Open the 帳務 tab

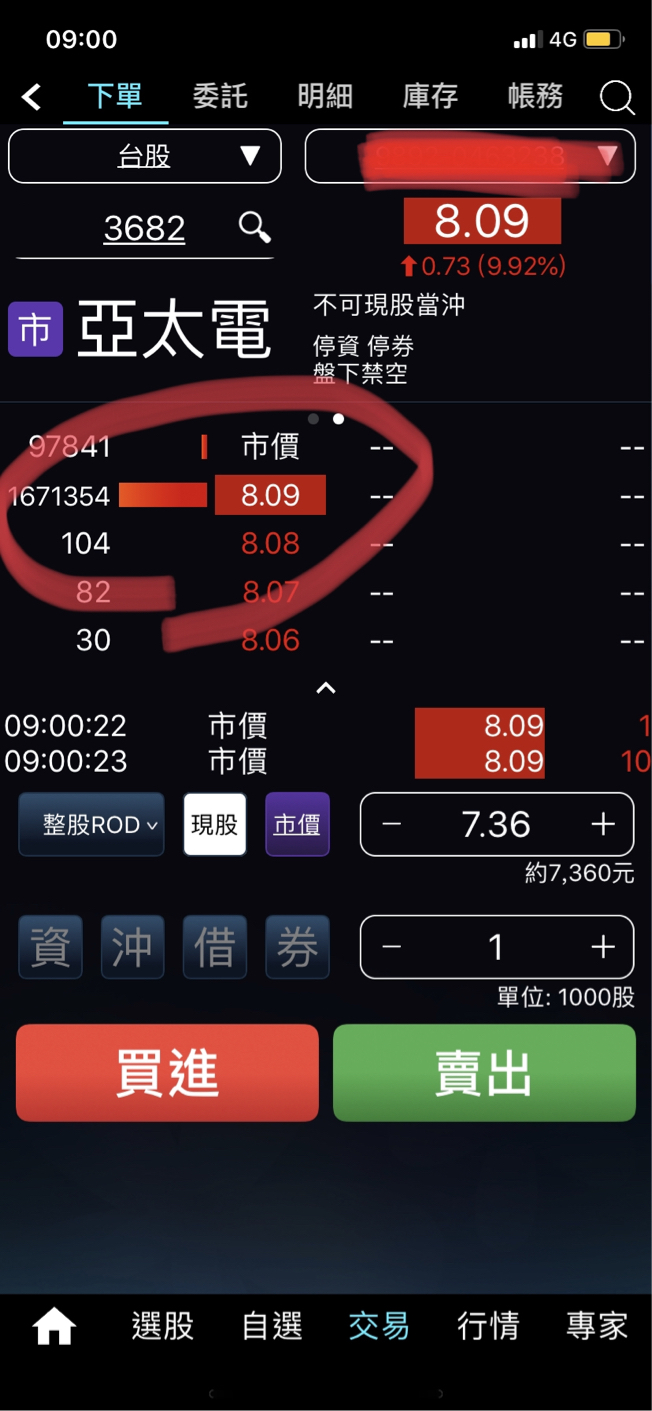535,96
